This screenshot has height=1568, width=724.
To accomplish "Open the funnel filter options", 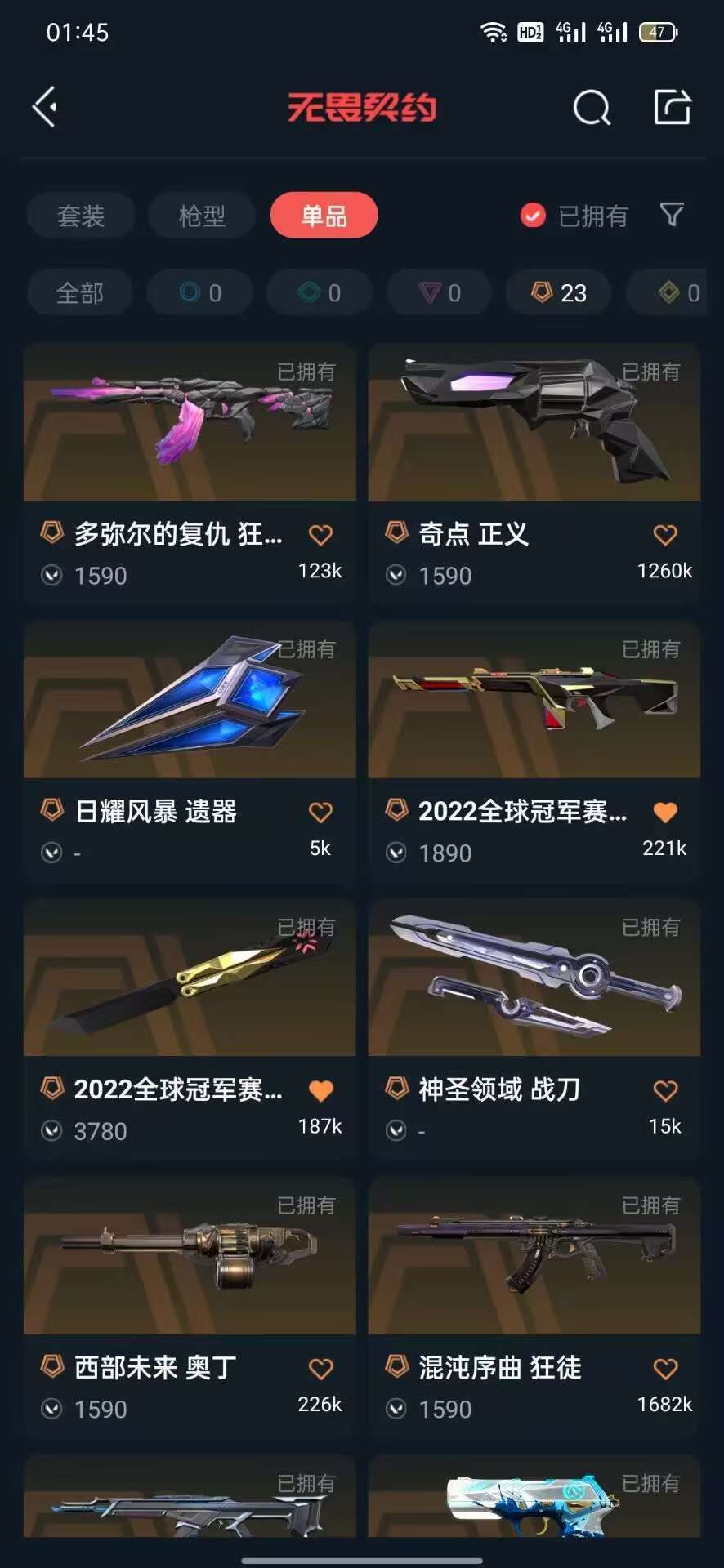I will coord(672,215).
